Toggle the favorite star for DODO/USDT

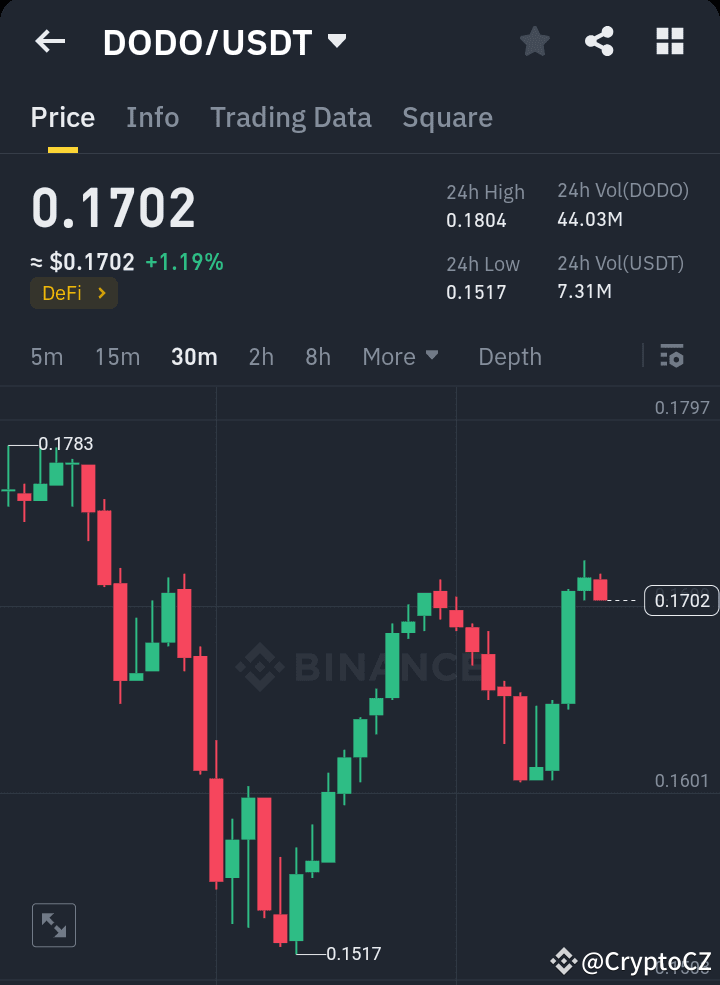(534, 41)
